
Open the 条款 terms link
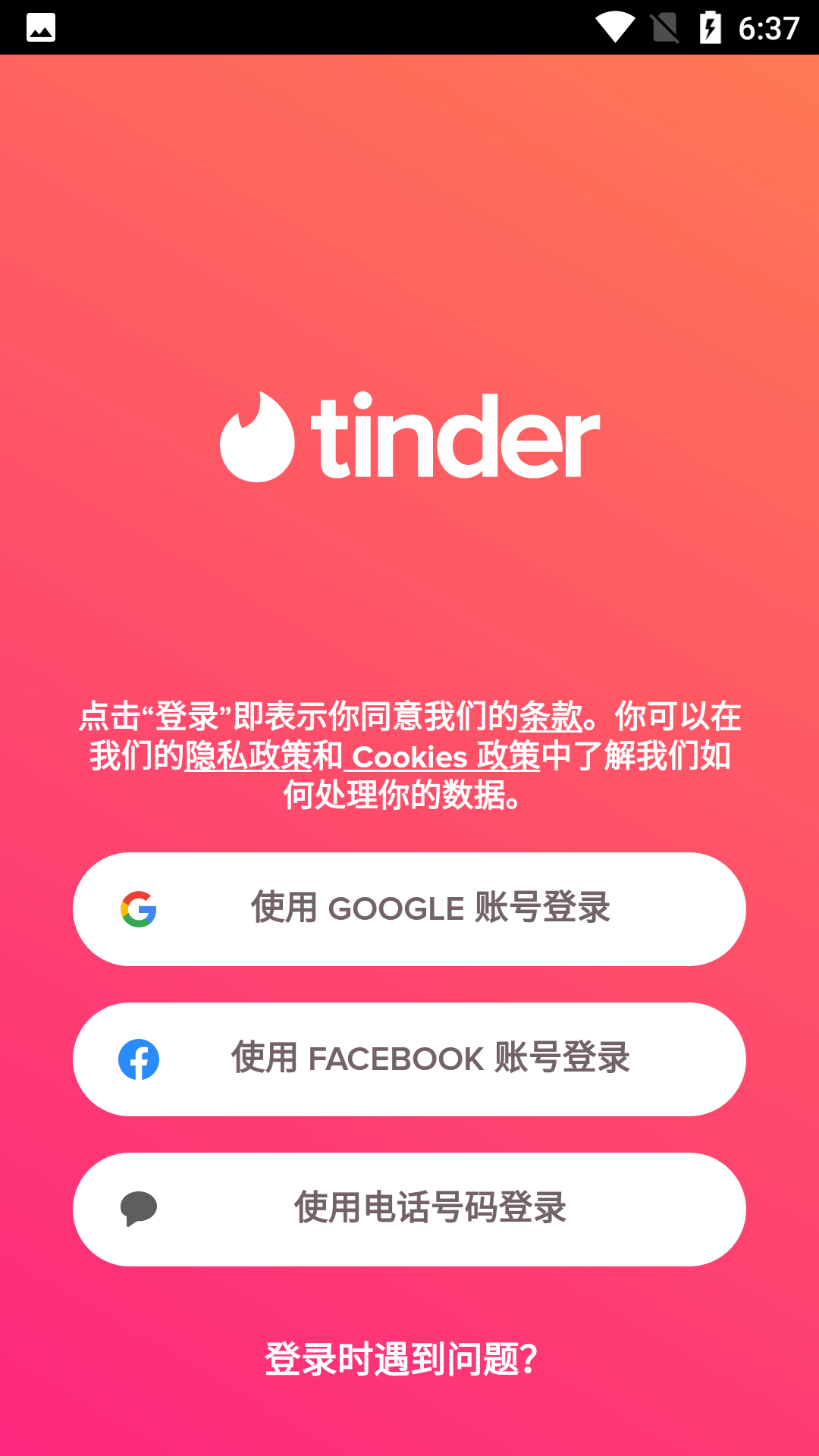point(551,717)
